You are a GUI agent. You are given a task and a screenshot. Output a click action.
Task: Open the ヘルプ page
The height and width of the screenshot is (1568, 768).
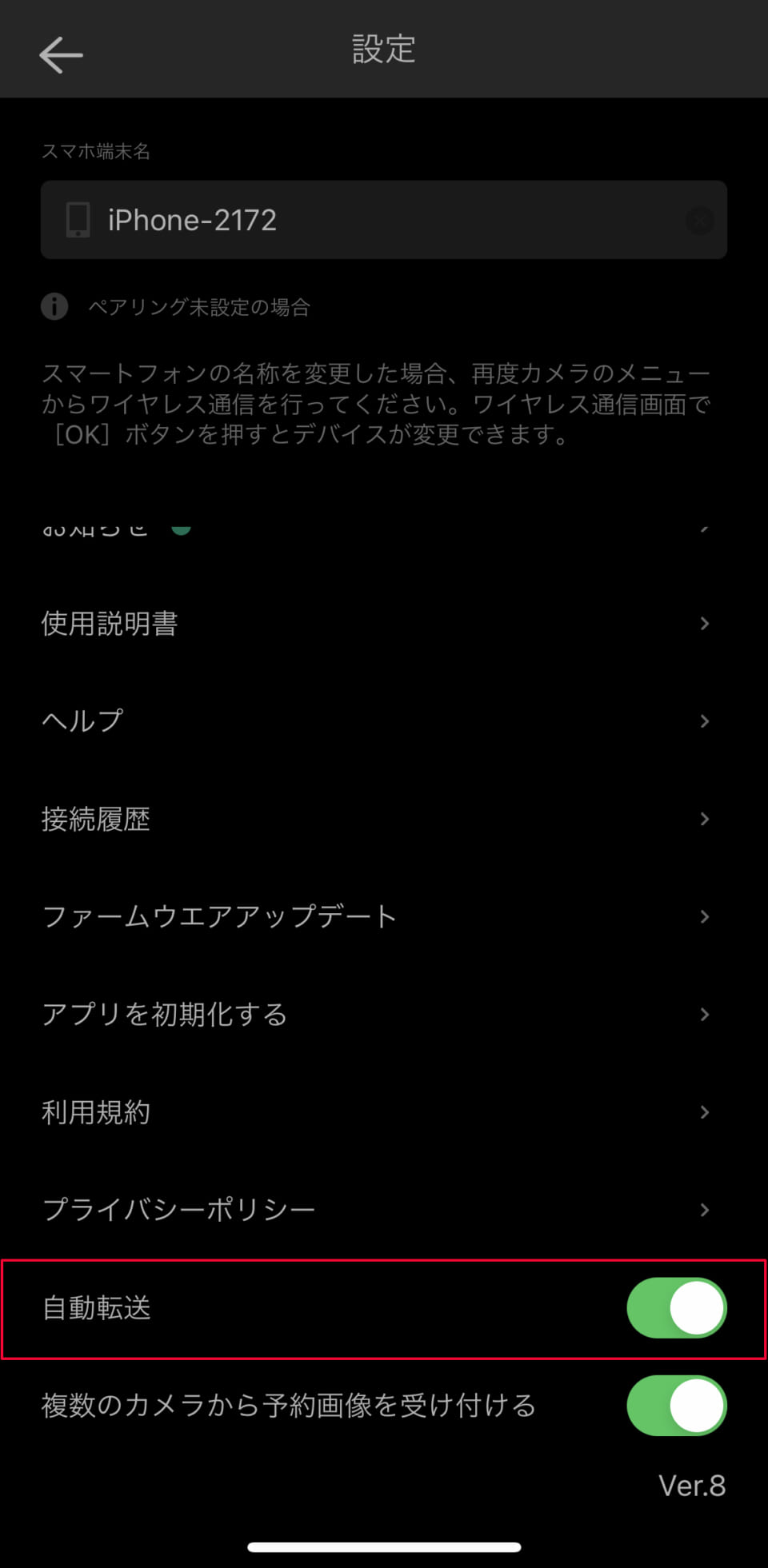[376, 721]
